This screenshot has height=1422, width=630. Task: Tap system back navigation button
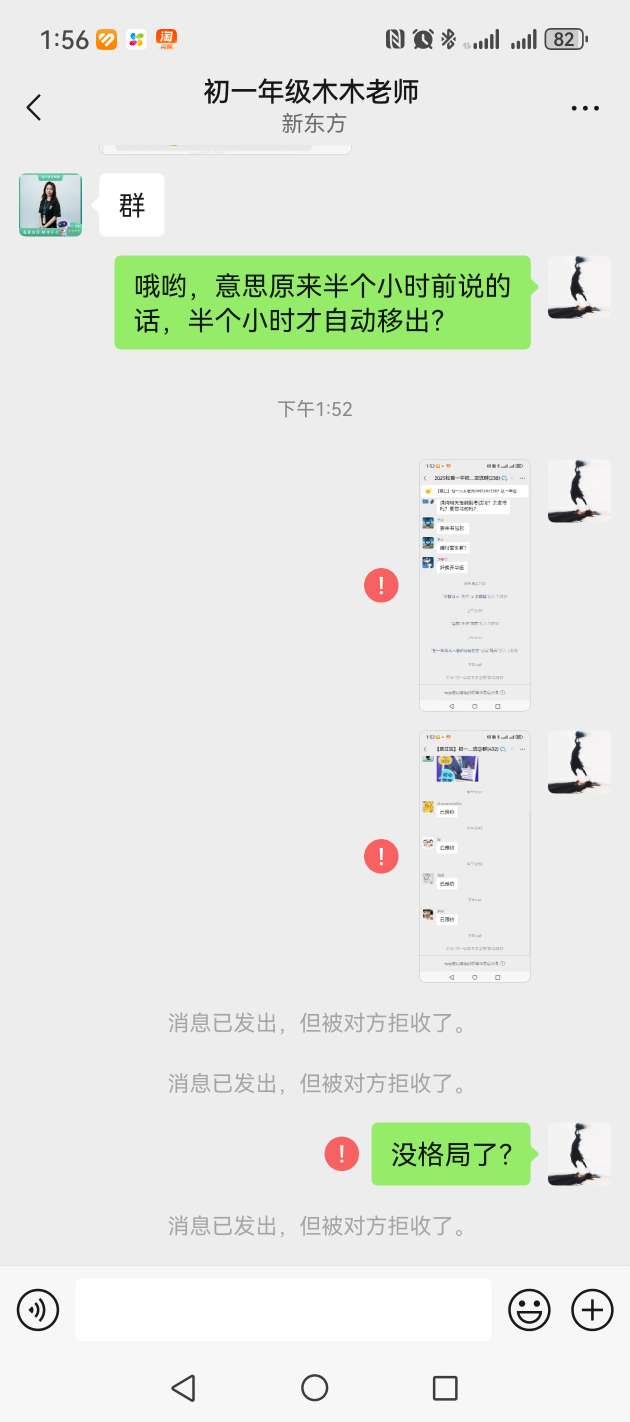pos(183,1387)
